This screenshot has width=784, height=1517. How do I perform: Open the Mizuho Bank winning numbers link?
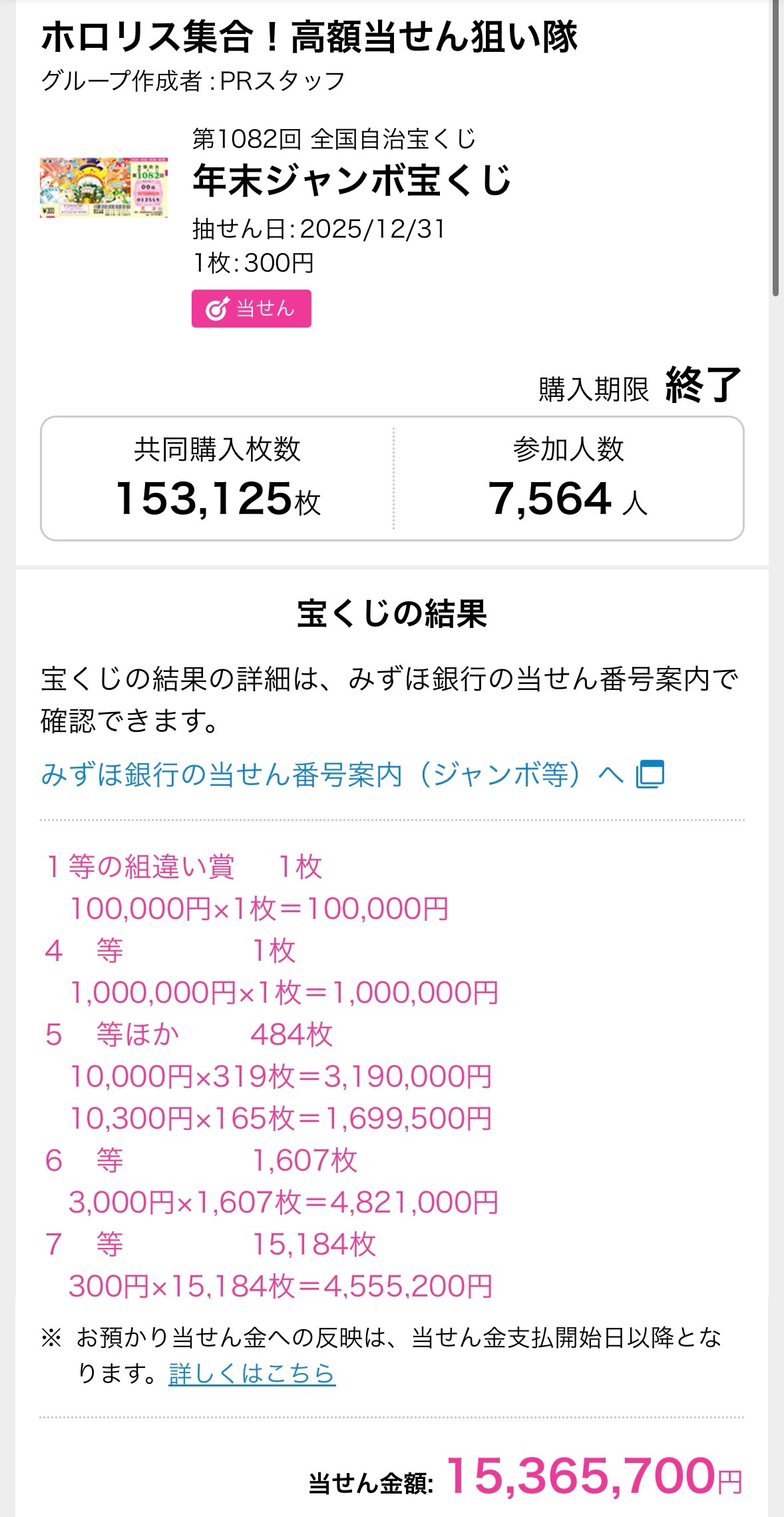point(352,774)
